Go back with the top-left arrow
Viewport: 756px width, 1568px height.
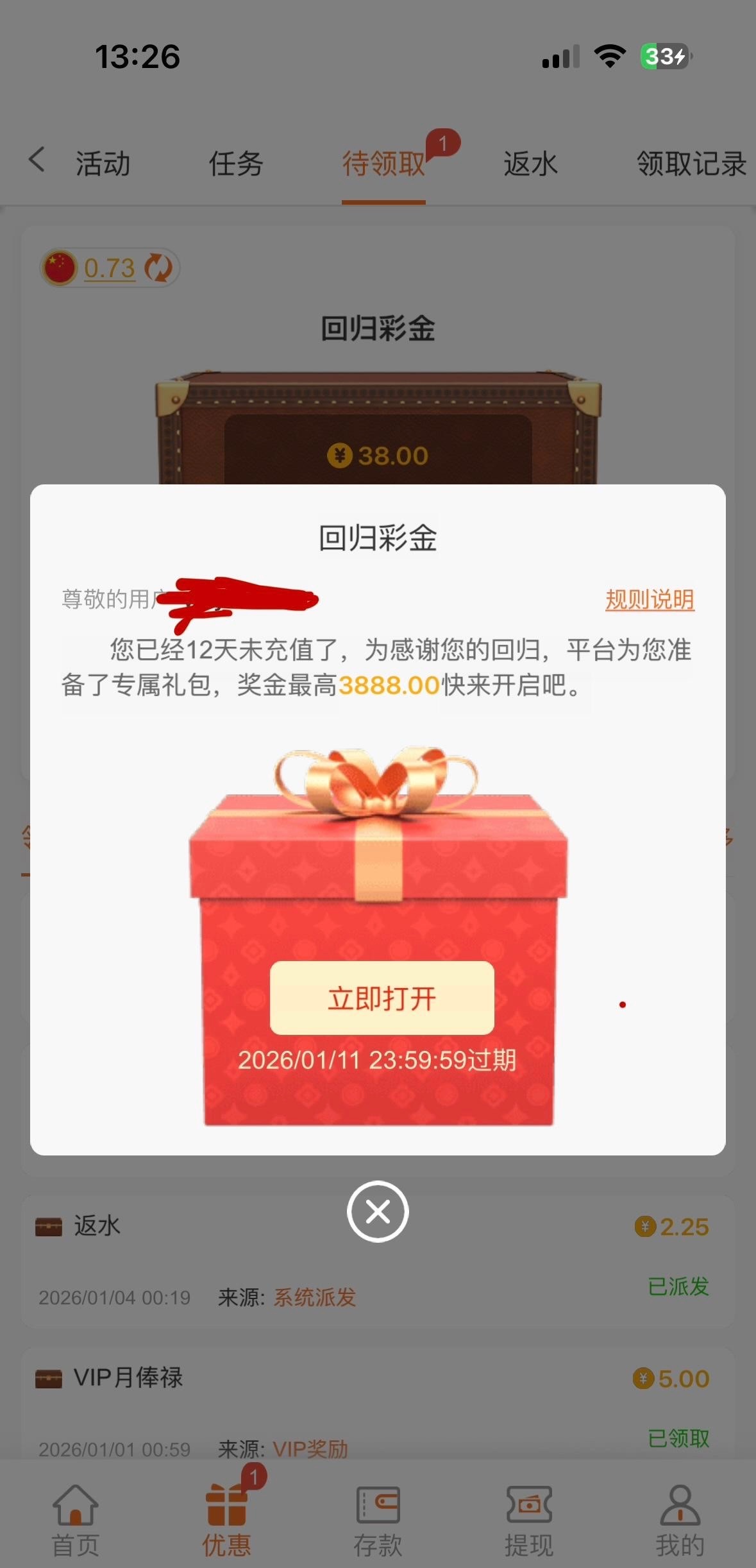(x=37, y=160)
